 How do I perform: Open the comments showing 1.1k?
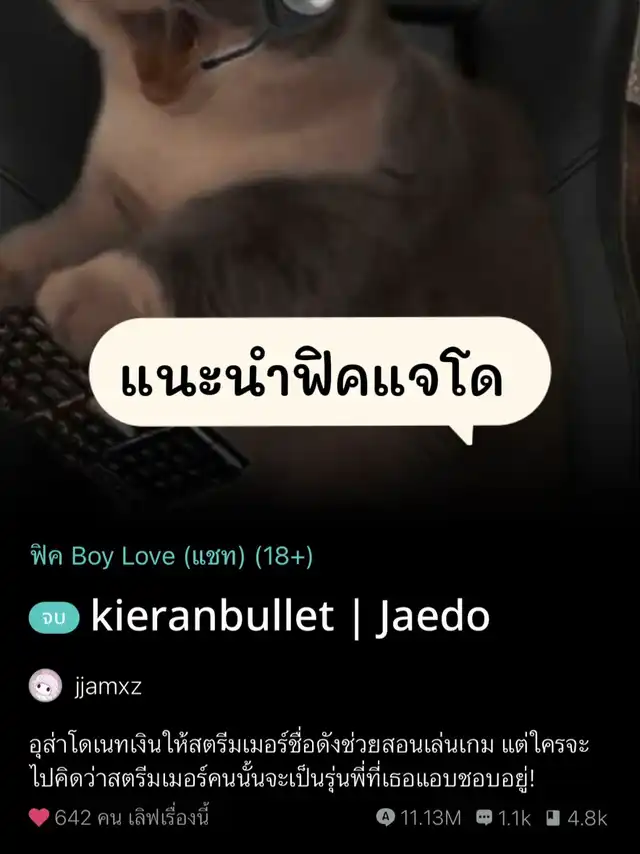[503, 818]
